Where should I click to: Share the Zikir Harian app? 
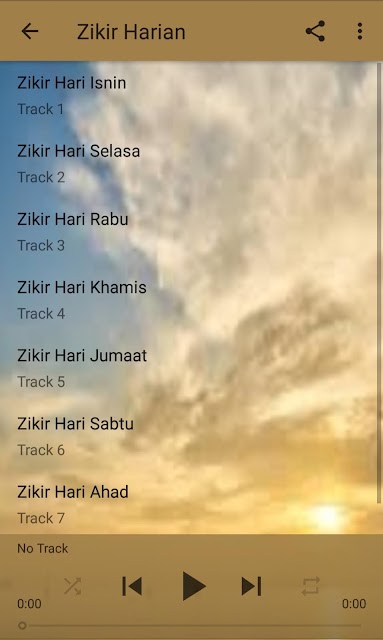(x=315, y=31)
